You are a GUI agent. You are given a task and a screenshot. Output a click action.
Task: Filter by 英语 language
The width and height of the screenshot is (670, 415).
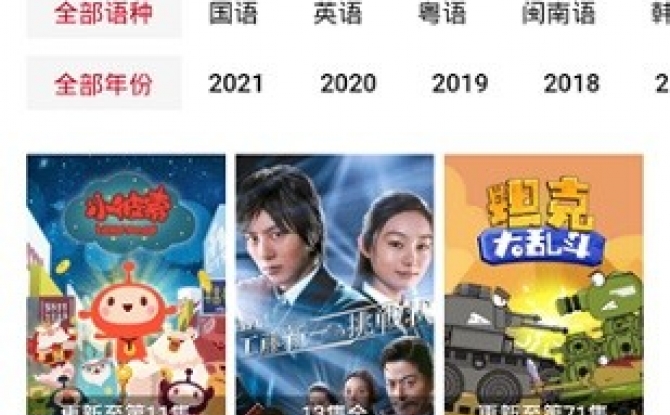coord(337,14)
